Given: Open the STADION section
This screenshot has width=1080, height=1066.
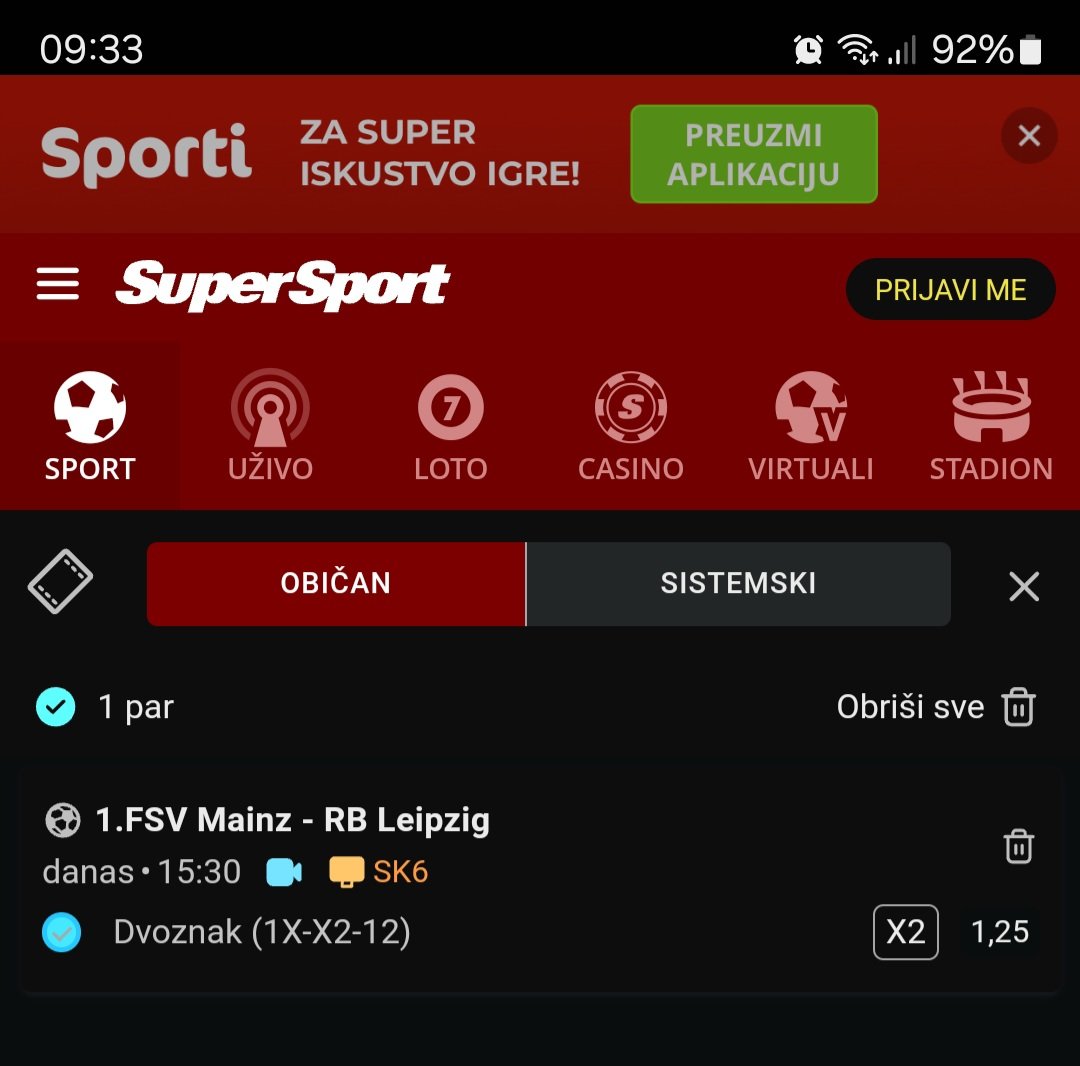Looking at the screenshot, I should coord(991,426).
